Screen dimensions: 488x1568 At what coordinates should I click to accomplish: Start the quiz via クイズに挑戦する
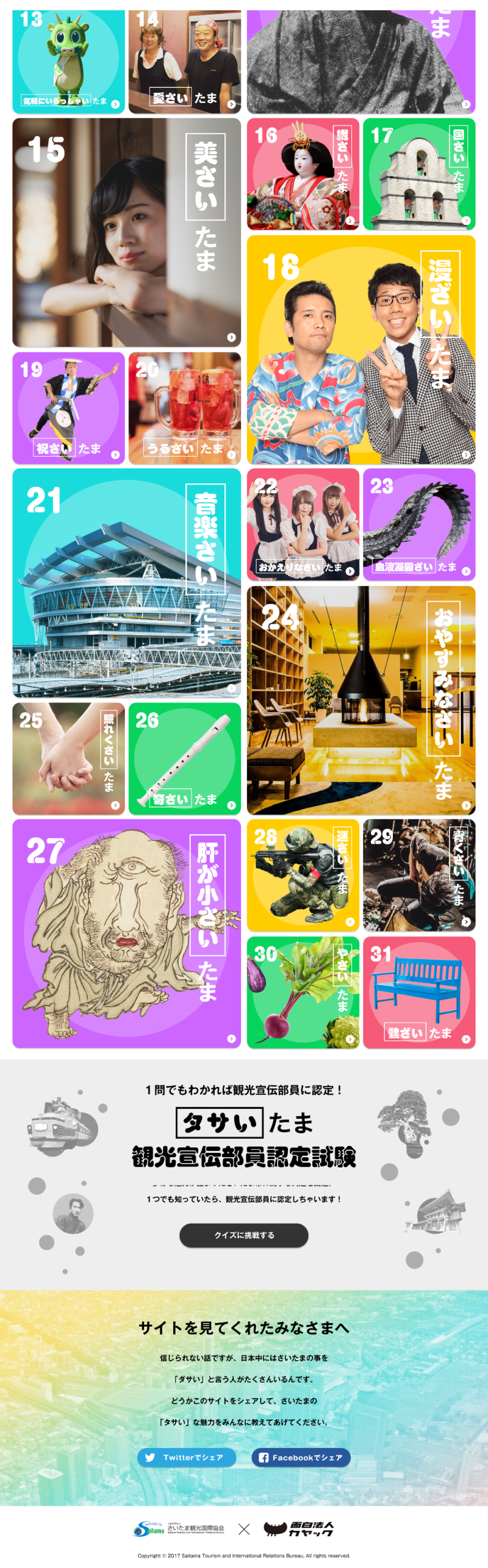[x=243, y=1235]
